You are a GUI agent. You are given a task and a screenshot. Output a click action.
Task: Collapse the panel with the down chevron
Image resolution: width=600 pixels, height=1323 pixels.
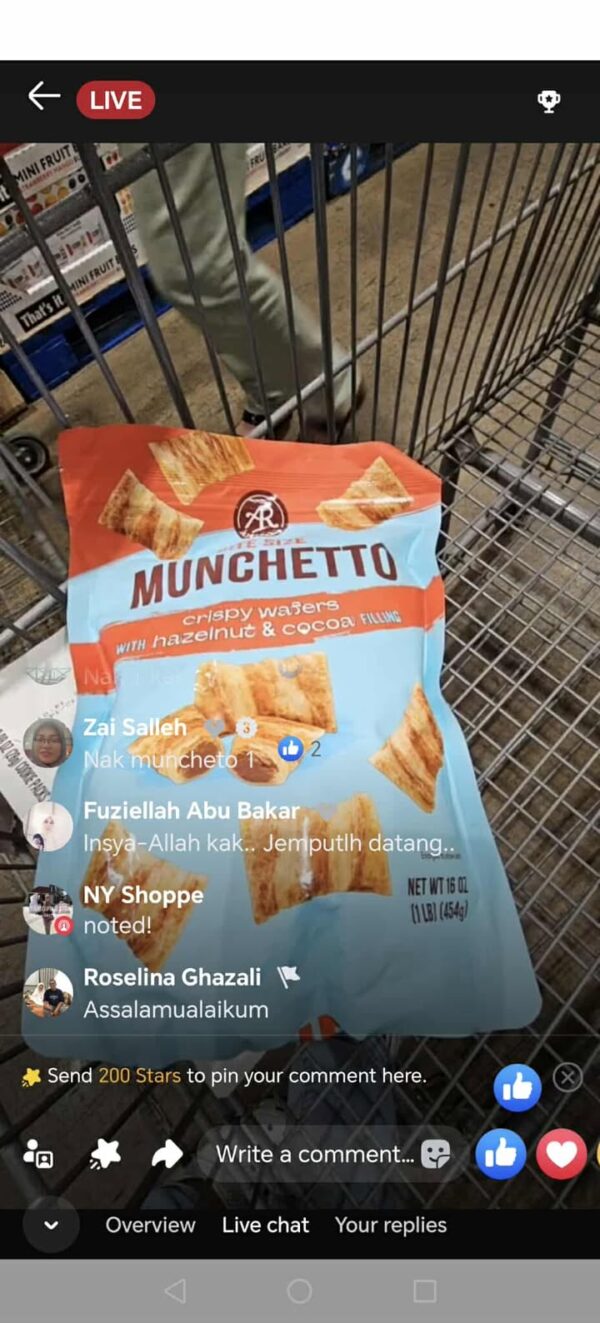tap(50, 1225)
